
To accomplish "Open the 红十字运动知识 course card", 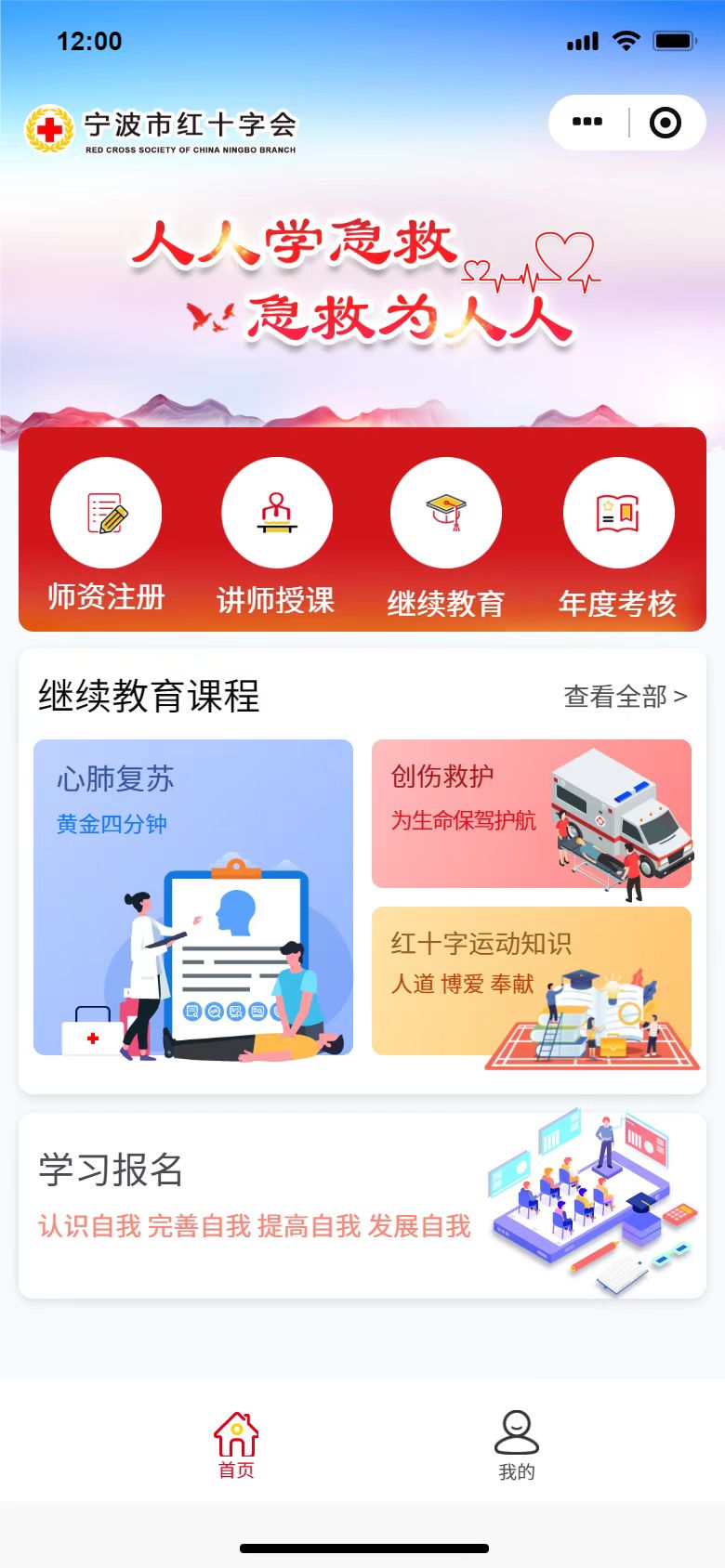I will (532, 981).
